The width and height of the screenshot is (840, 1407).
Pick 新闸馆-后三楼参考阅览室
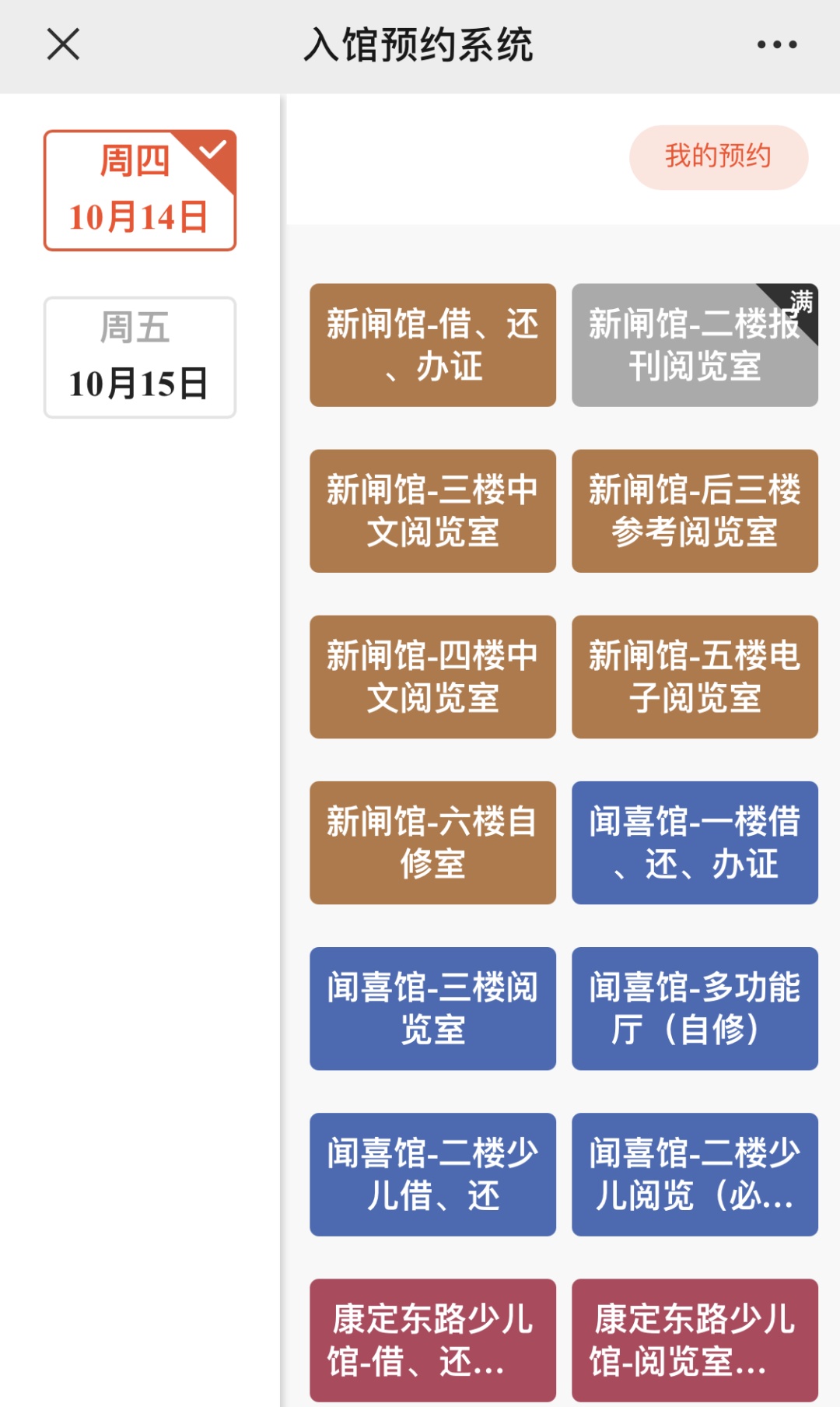(x=694, y=511)
